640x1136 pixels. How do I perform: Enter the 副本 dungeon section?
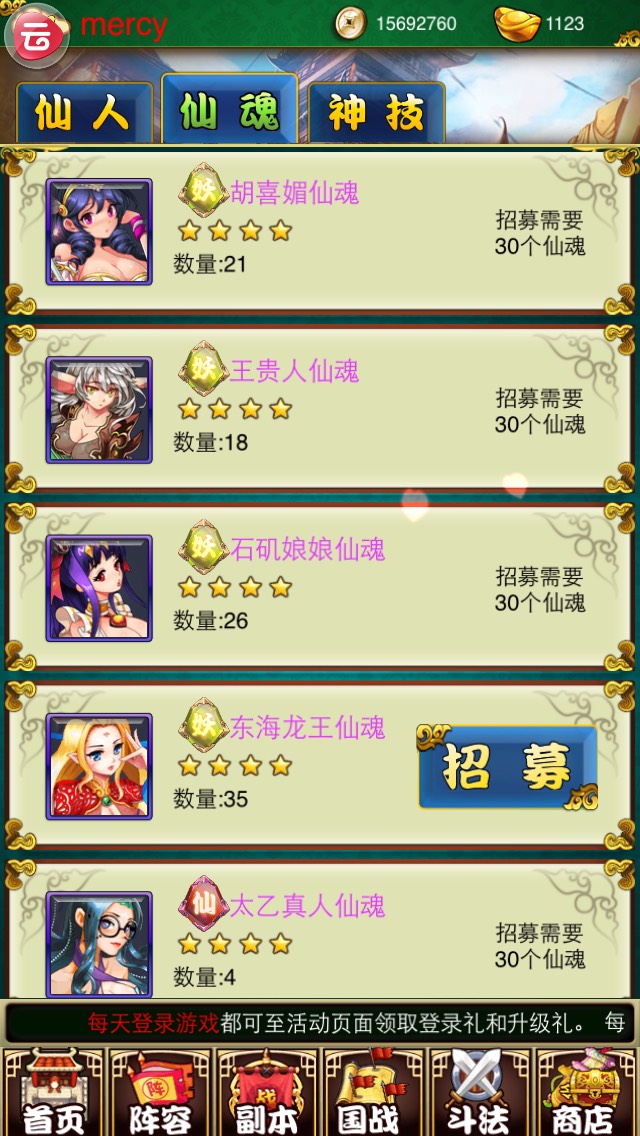[x=266, y=1092]
